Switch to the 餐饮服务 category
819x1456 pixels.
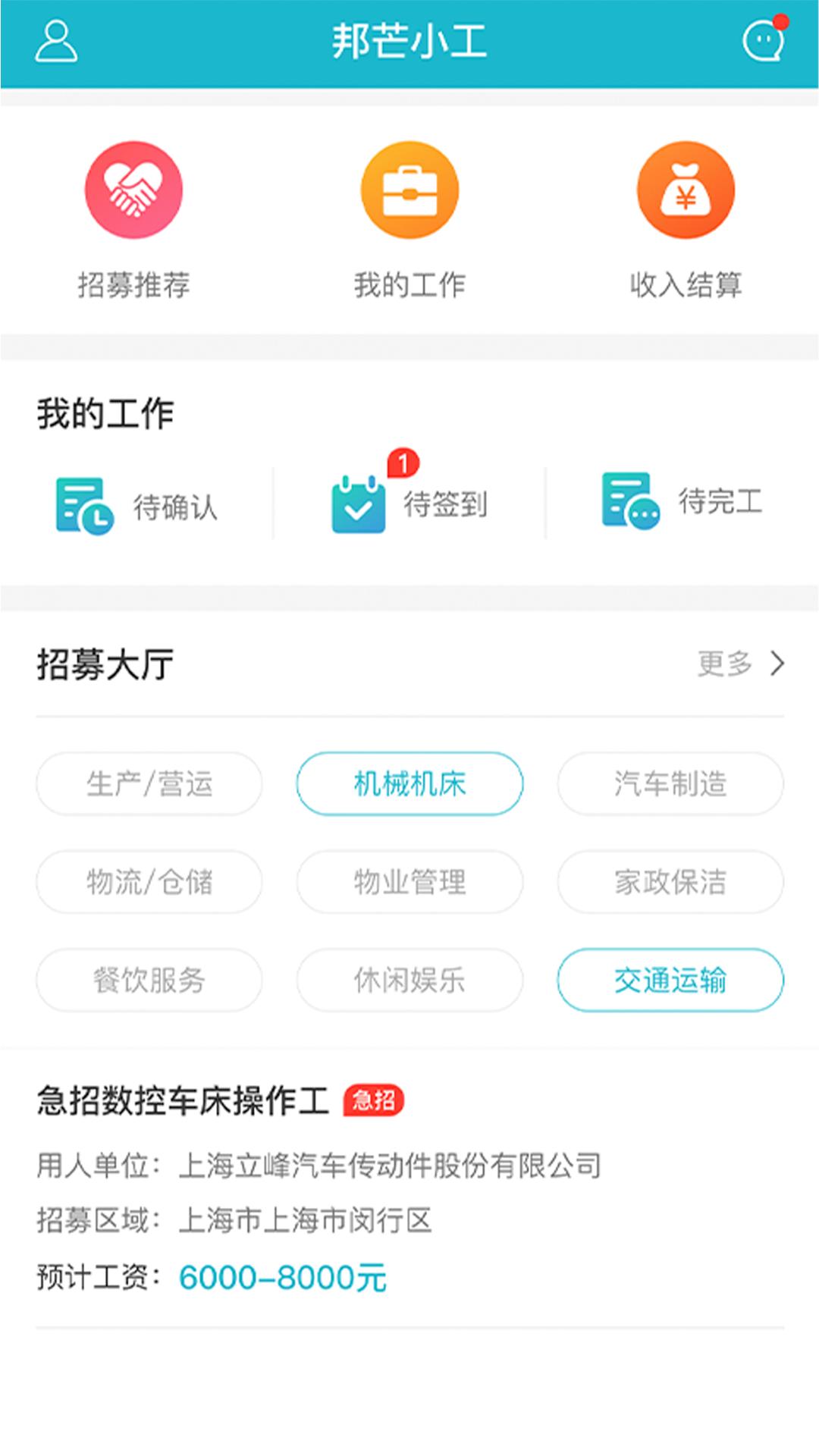coord(149,980)
